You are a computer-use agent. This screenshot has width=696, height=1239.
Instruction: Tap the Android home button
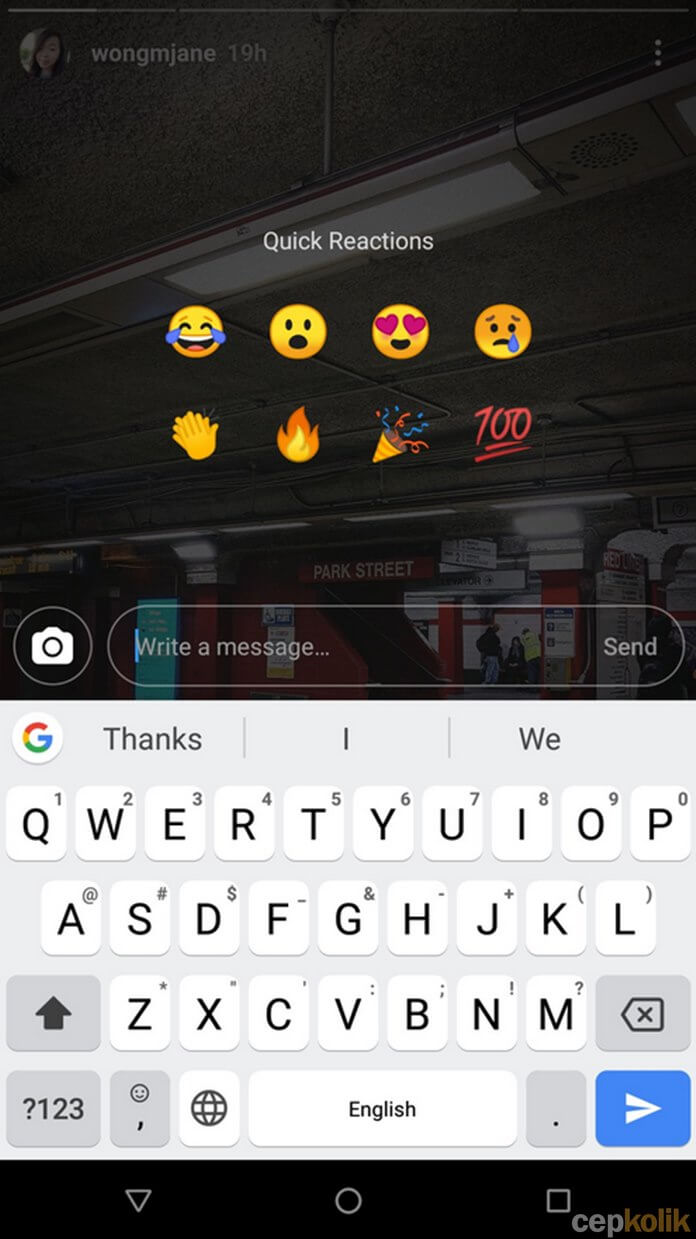(x=348, y=1200)
